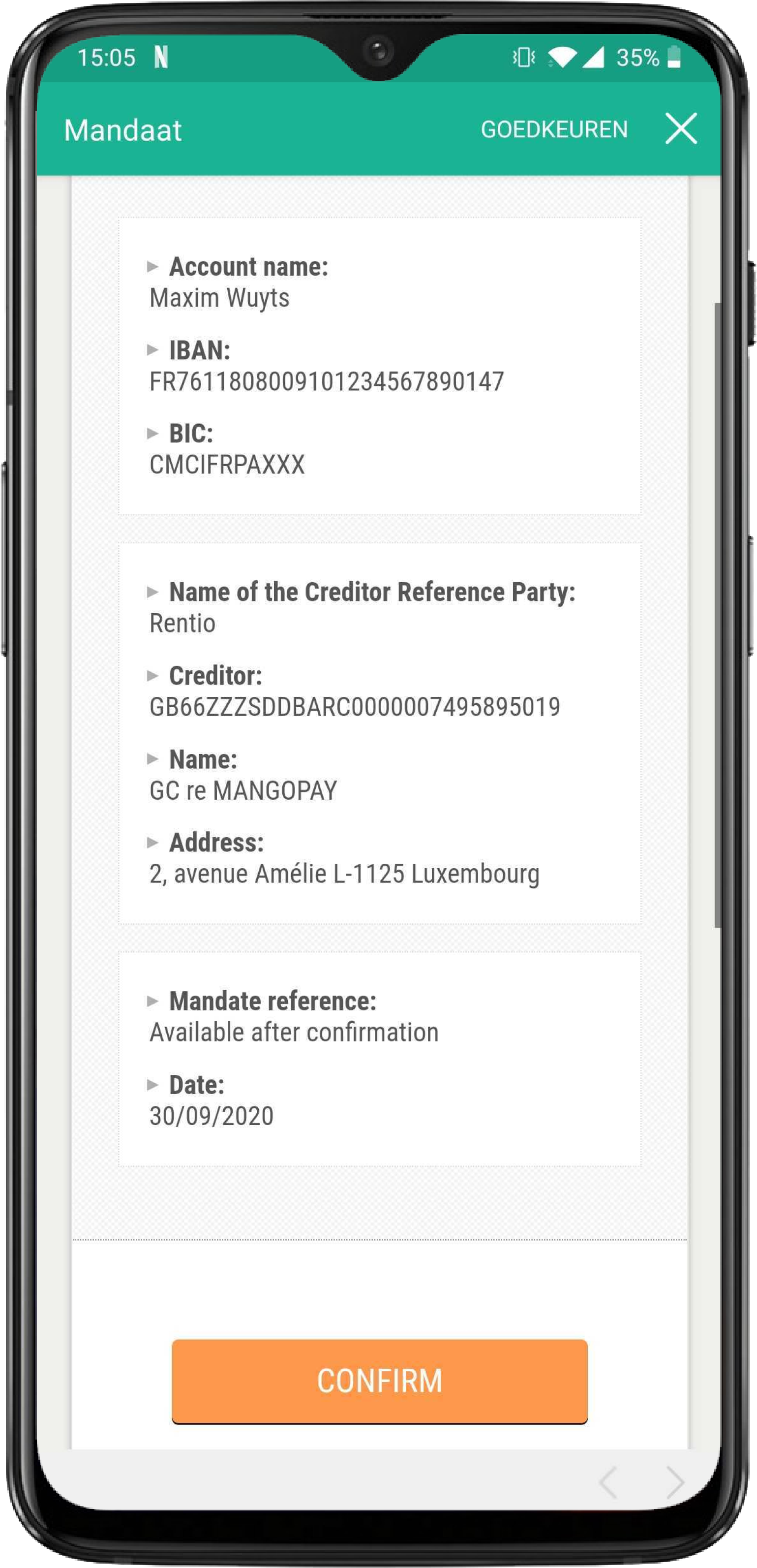757x1568 pixels.
Task: Tap the clock showing 15:05
Action: click(x=108, y=57)
